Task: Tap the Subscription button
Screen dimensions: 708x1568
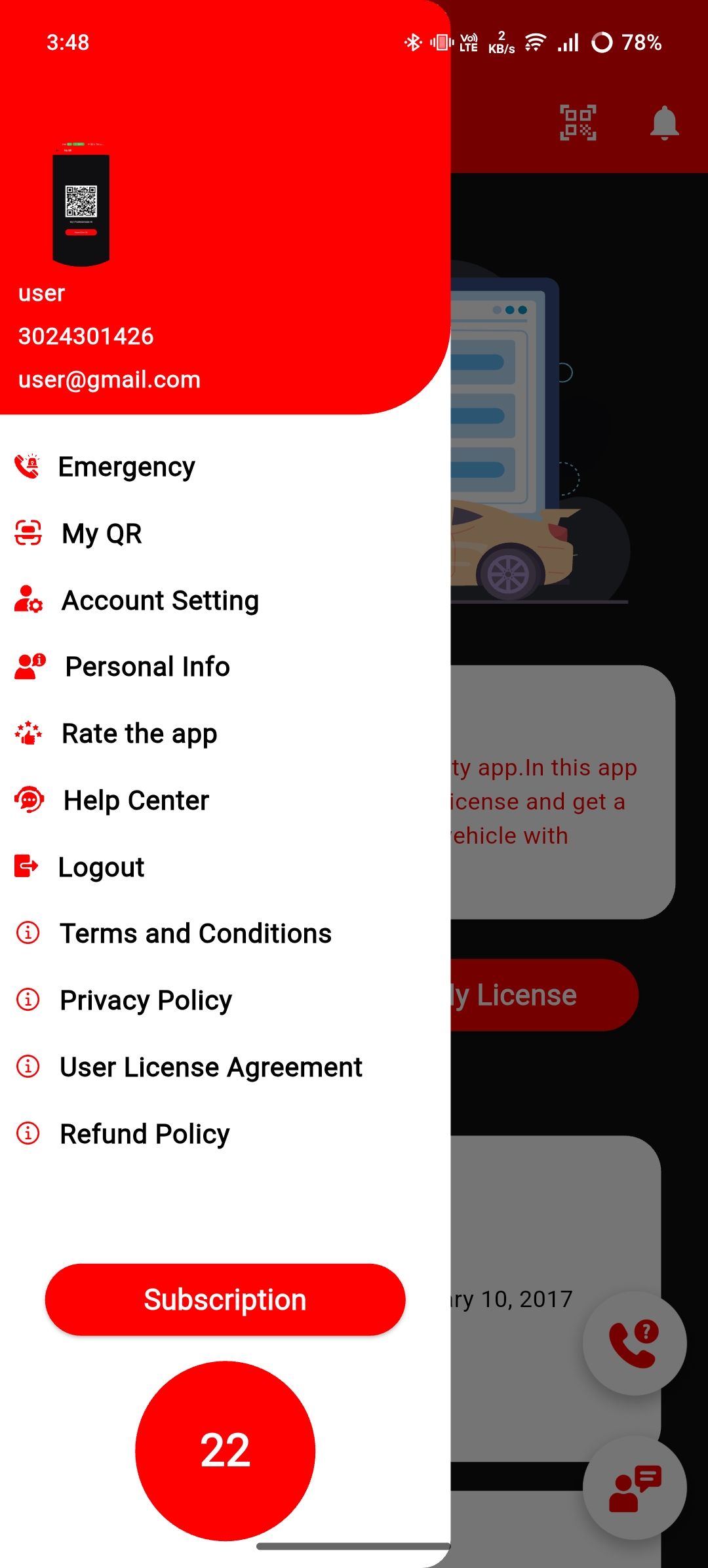Action: 225,1300
